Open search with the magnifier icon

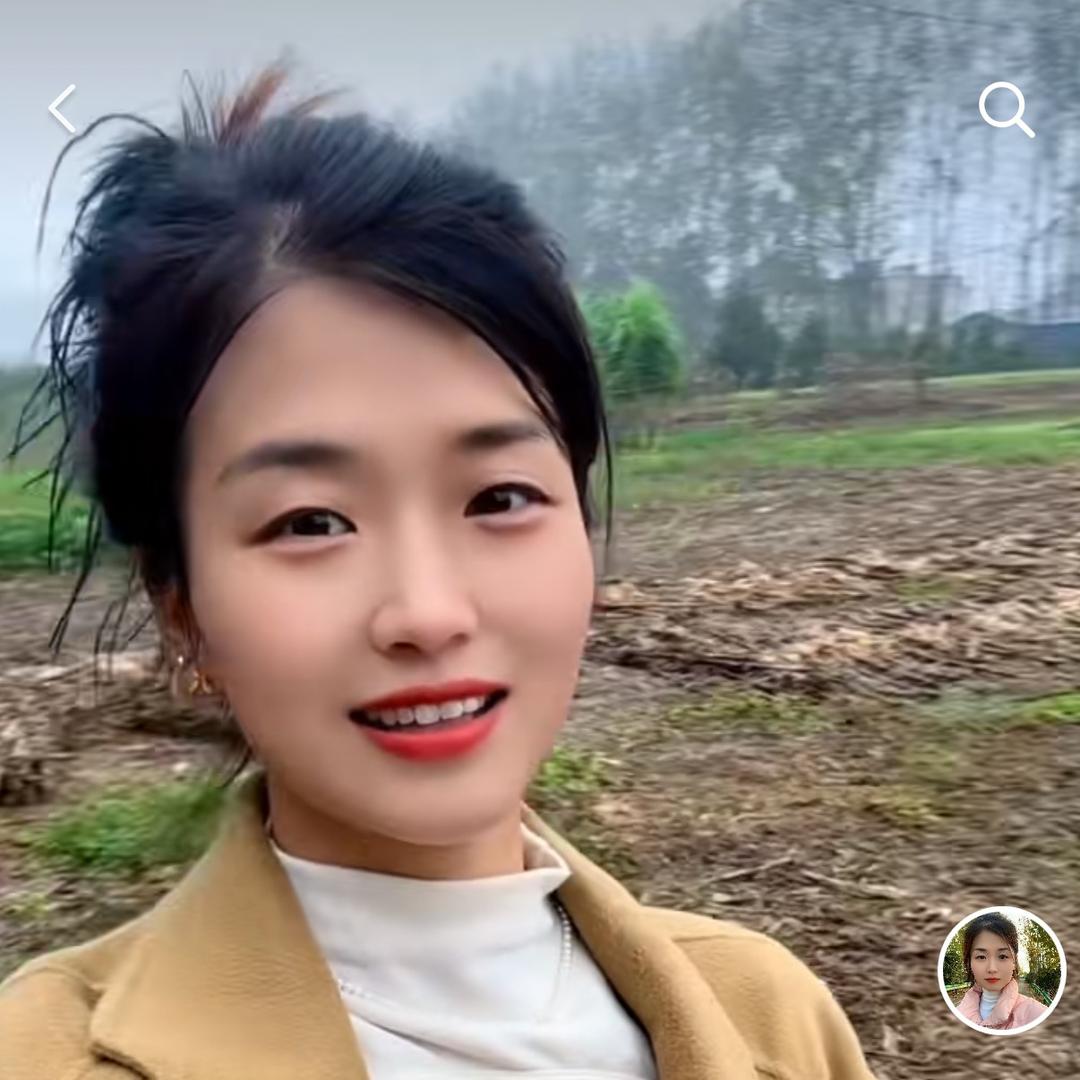[x=1005, y=109]
